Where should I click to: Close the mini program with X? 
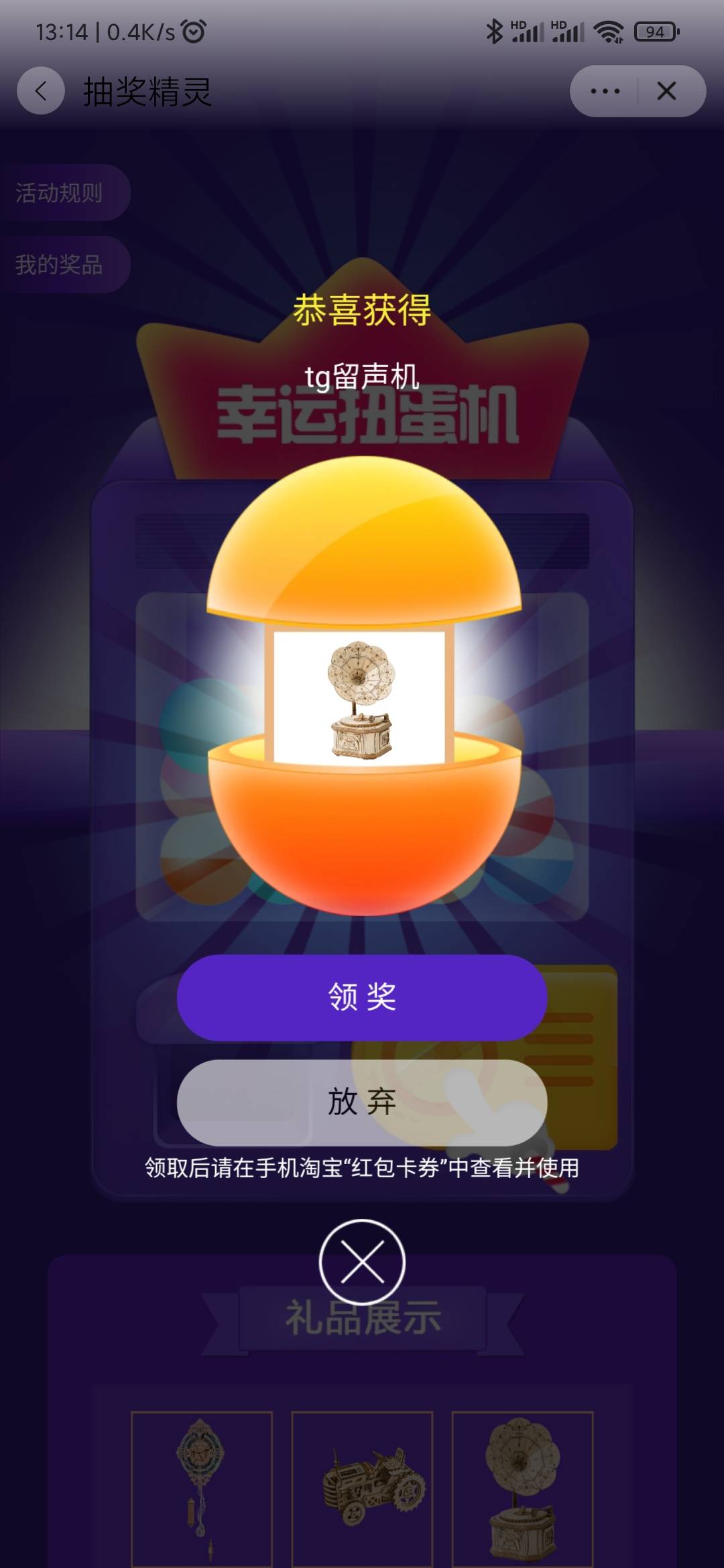(x=666, y=91)
